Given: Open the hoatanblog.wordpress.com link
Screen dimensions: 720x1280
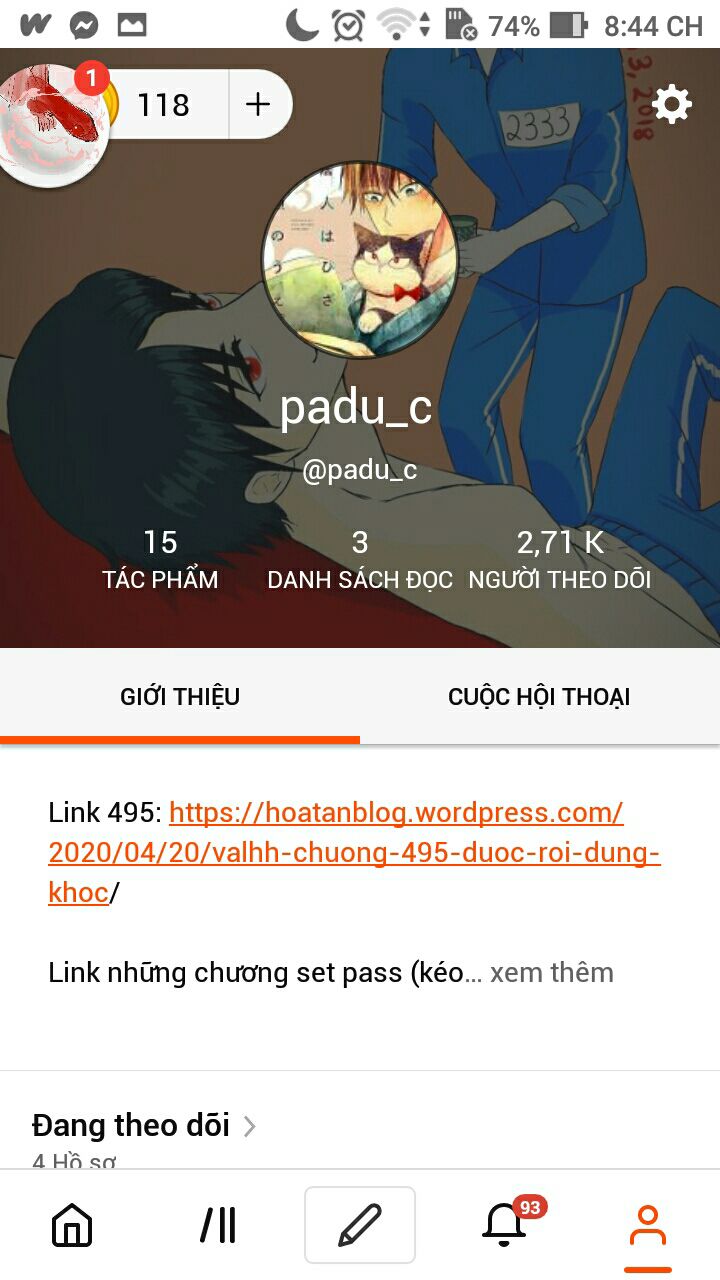Looking at the screenshot, I should click(354, 853).
